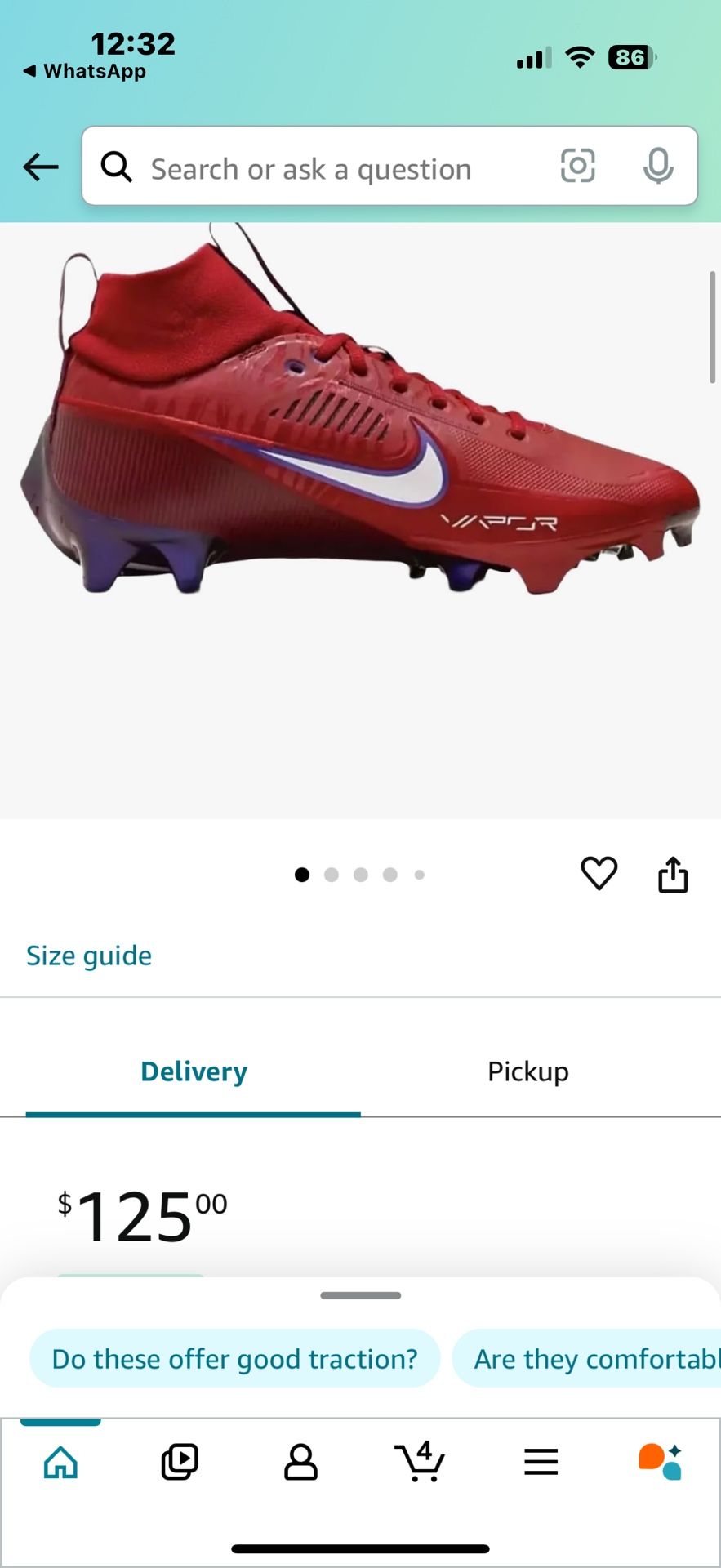Open the AI shopping assistant icon
The image size is (721, 1568).
click(660, 1462)
